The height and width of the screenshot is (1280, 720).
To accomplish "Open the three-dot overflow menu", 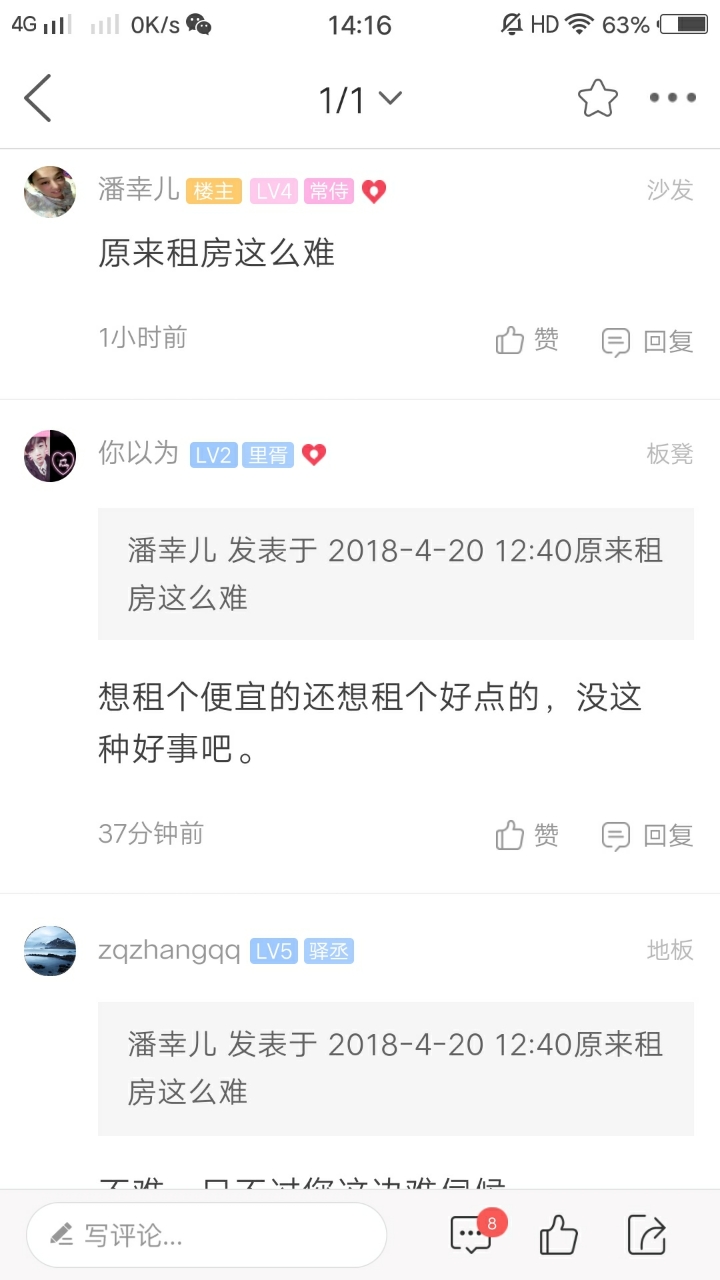I will click(x=672, y=98).
